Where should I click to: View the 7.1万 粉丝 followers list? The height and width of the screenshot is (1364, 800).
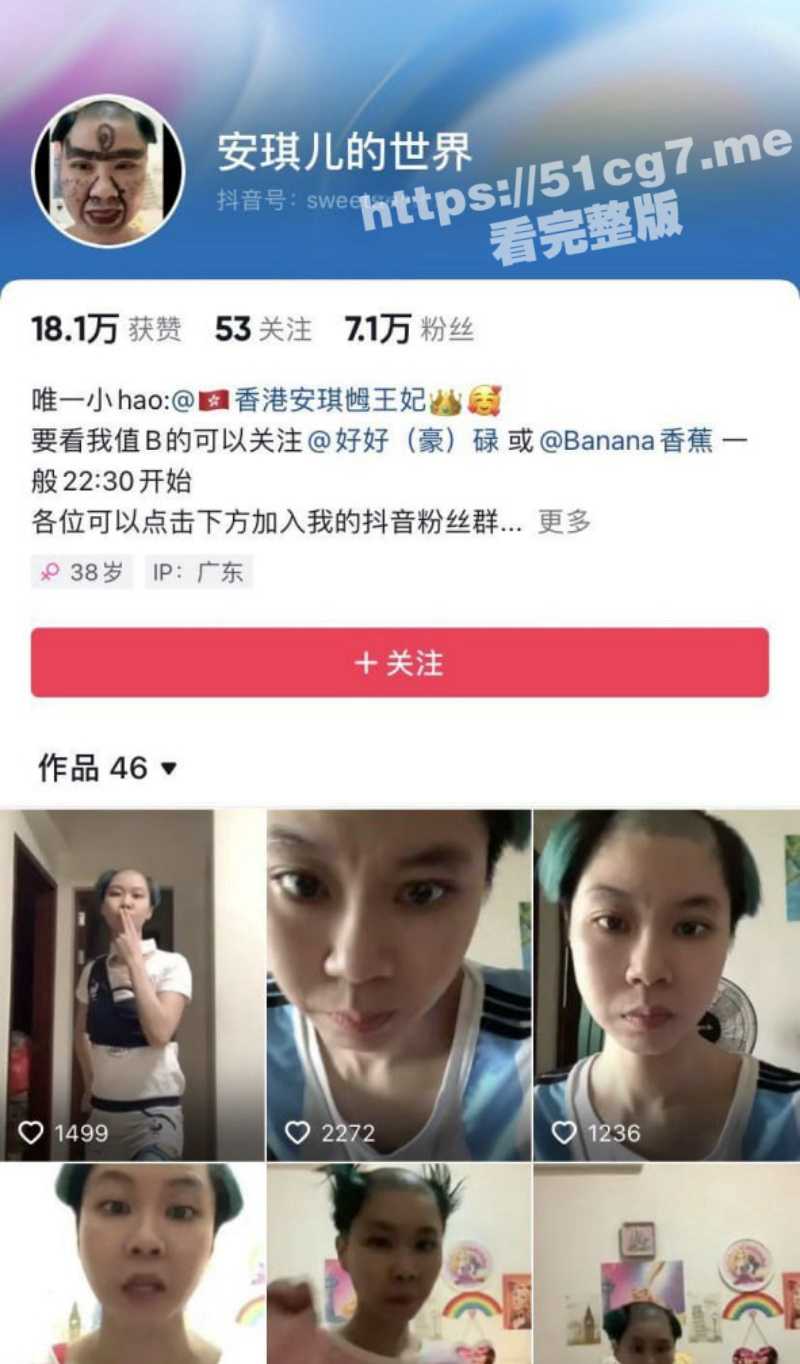[x=408, y=329]
